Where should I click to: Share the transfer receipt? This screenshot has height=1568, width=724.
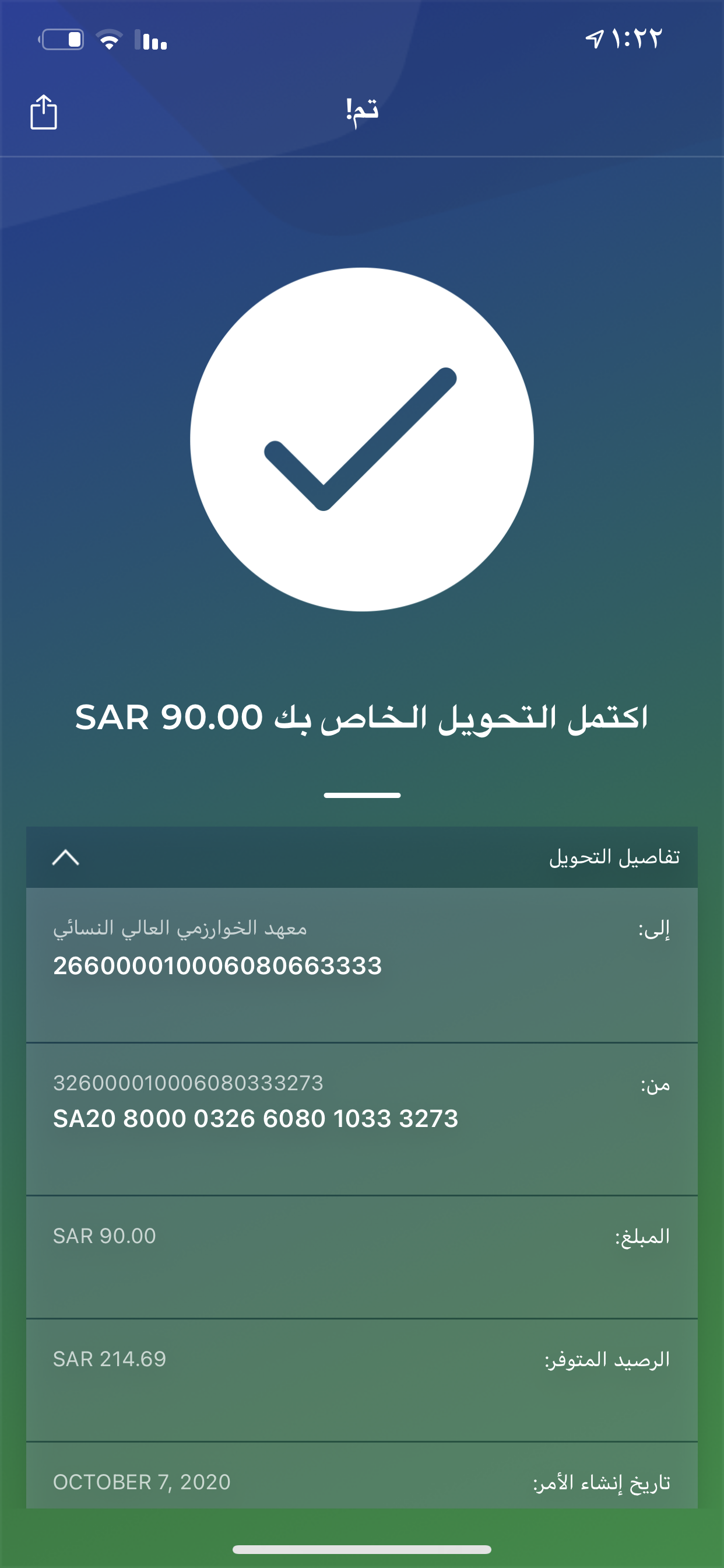(44, 113)
